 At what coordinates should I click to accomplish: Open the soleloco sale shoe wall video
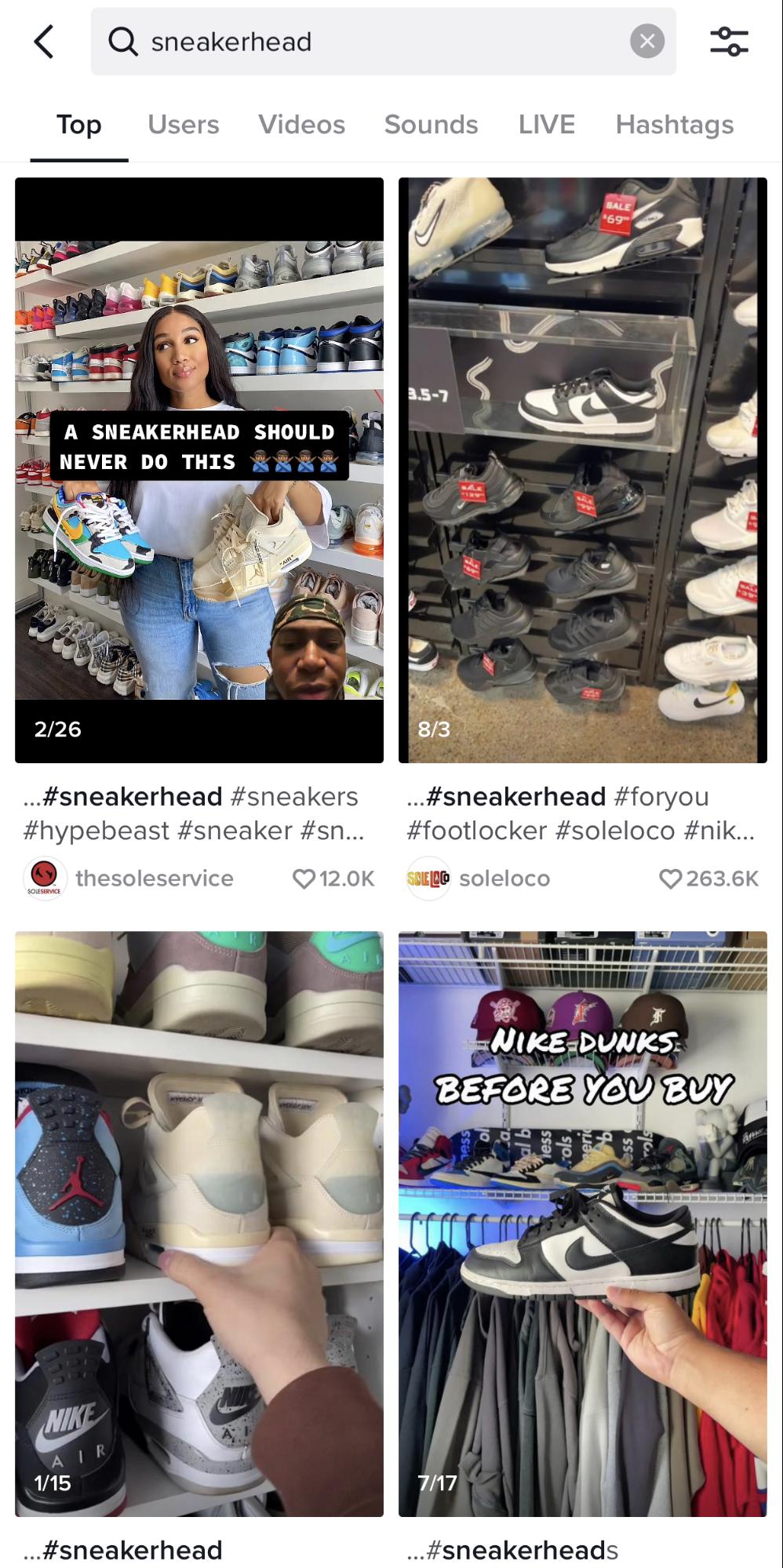coord(582,470)
